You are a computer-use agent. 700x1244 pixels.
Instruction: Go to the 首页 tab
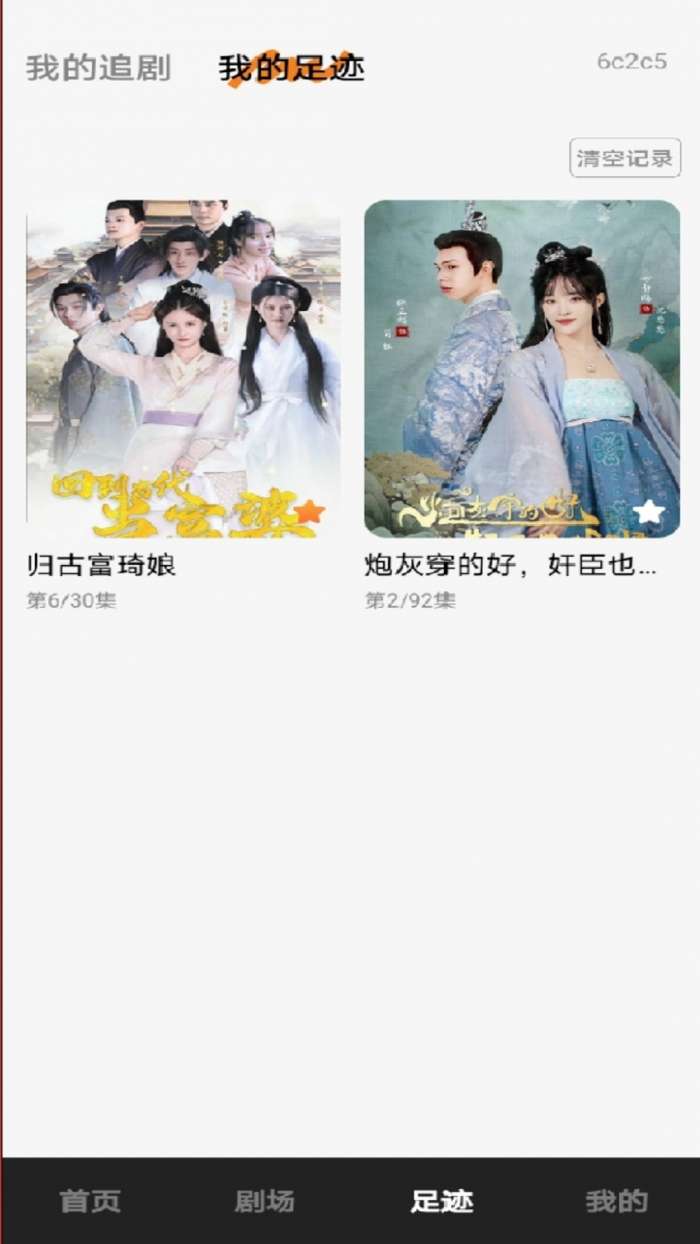90,1201
